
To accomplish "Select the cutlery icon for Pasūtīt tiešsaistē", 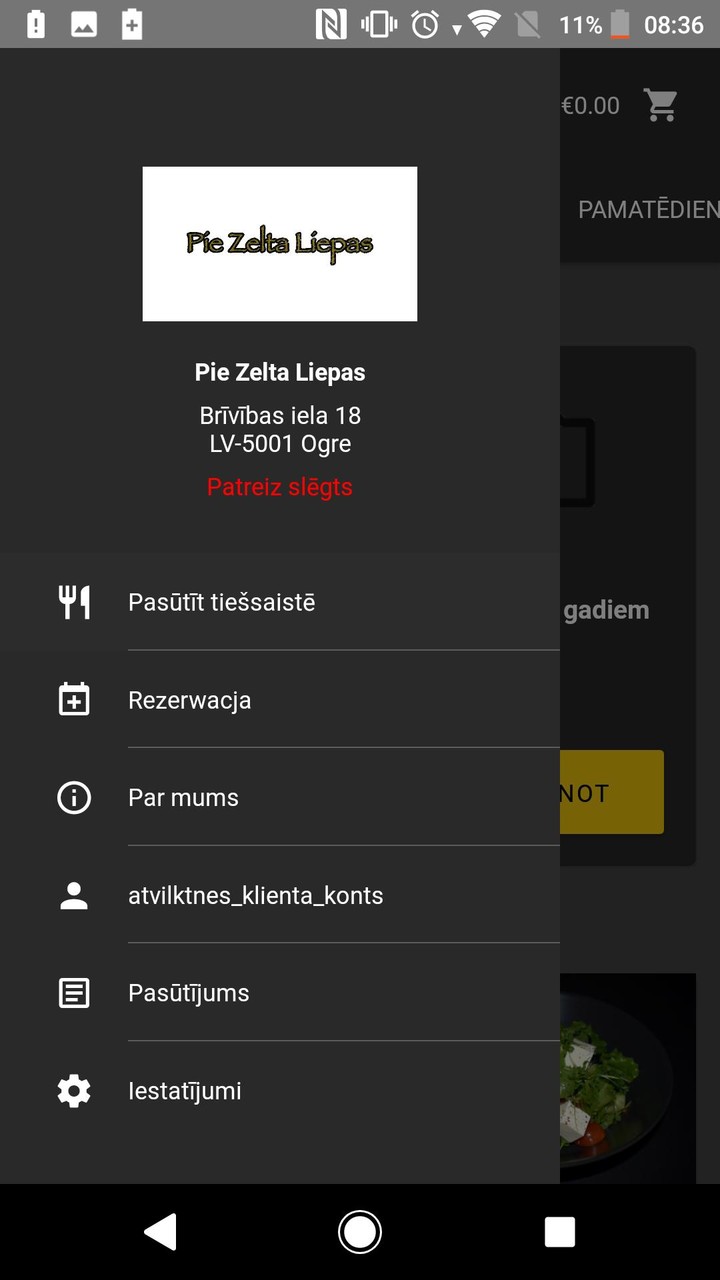I will pos(73,601).
